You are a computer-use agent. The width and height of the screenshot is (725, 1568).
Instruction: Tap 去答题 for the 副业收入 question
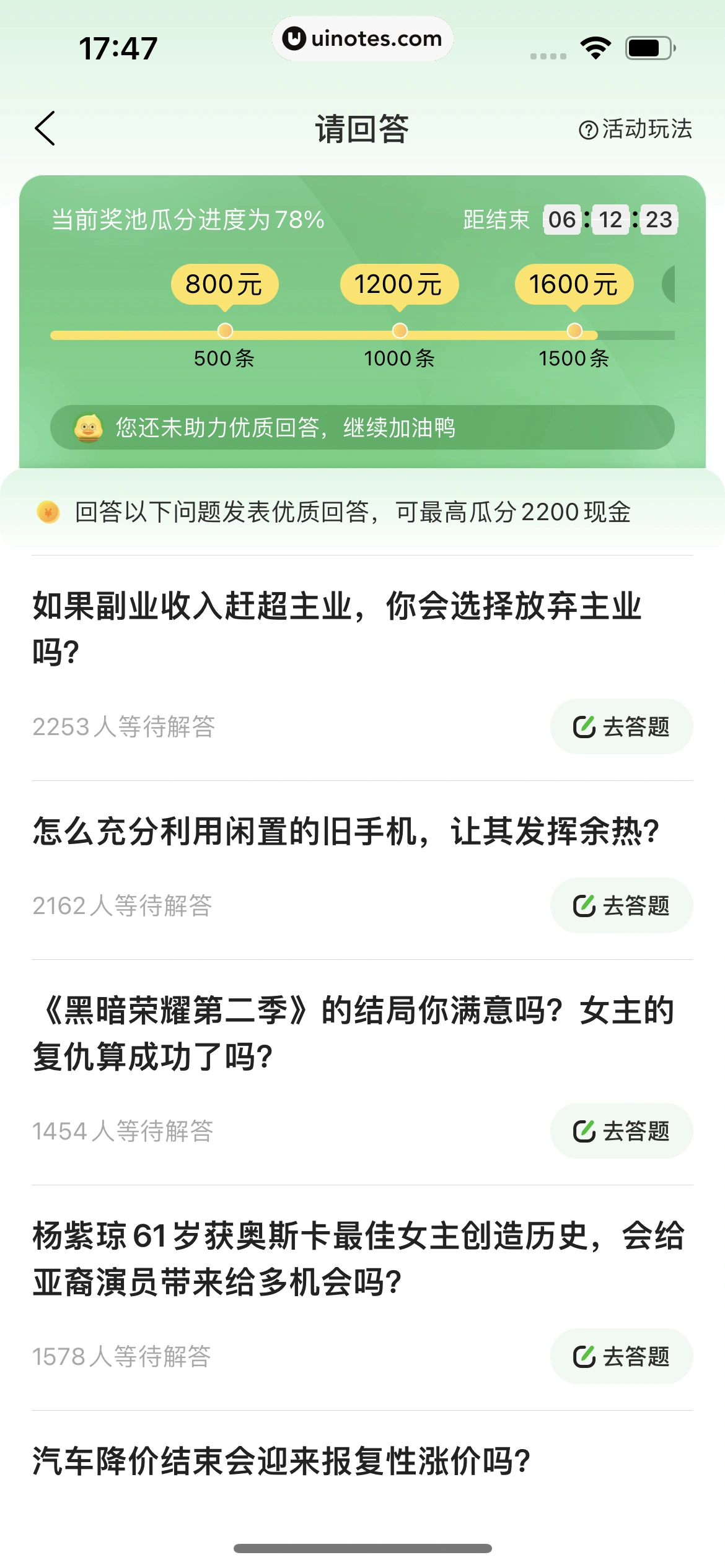pyautogui.click(x=621, y=726)
